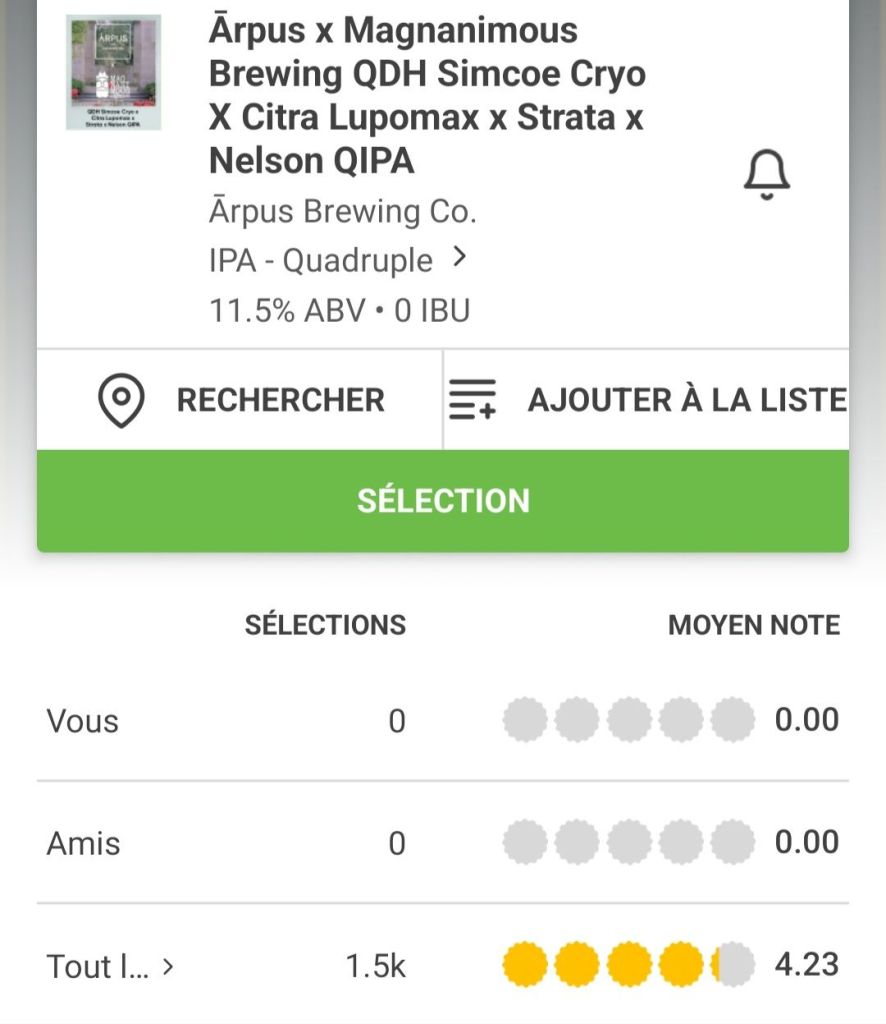886x1024 pixels.
Task: Tap the RECHERCHER button
Action: pos(240,400)
